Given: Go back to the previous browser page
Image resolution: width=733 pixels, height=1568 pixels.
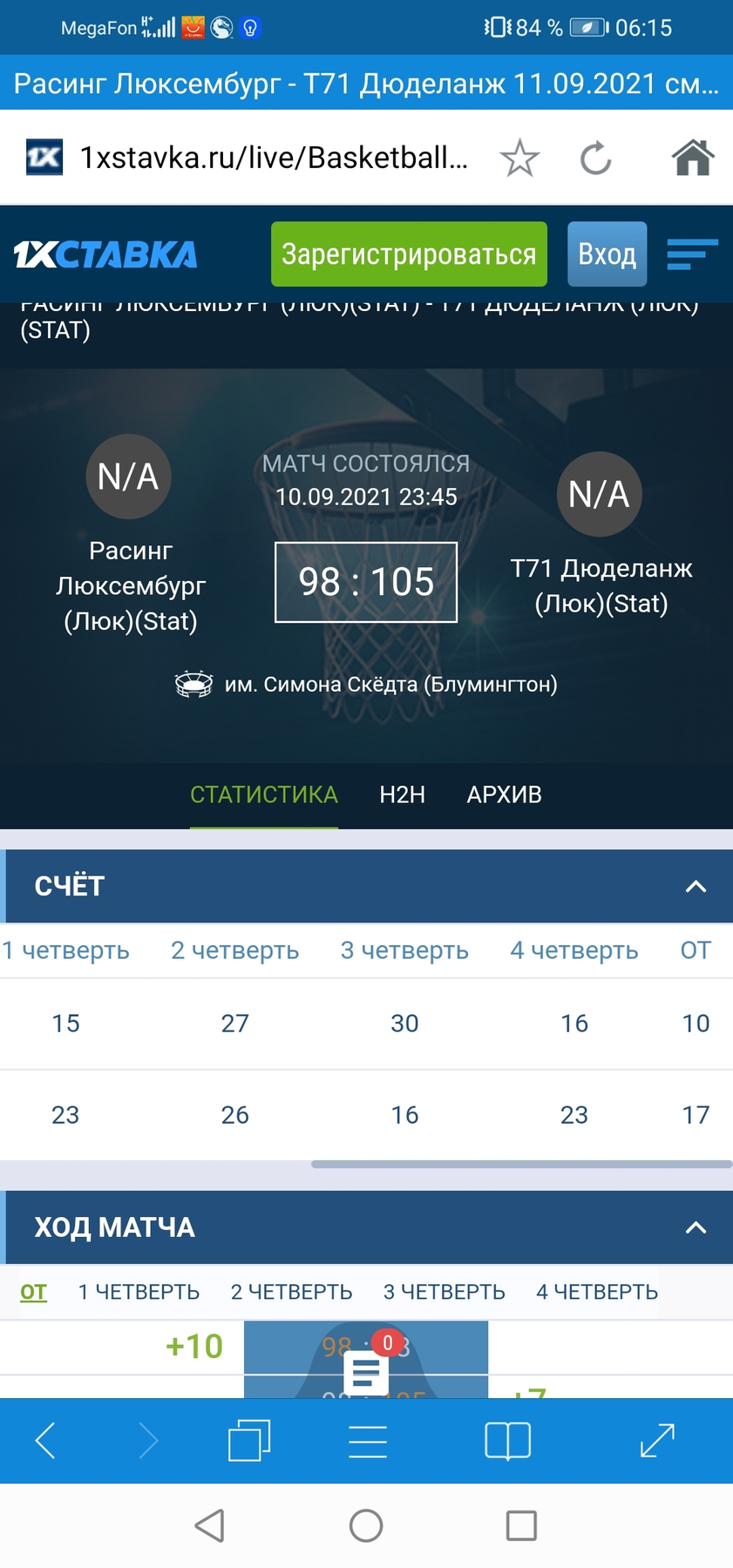Looking at the screenshot, I should tap(45, 1441).
